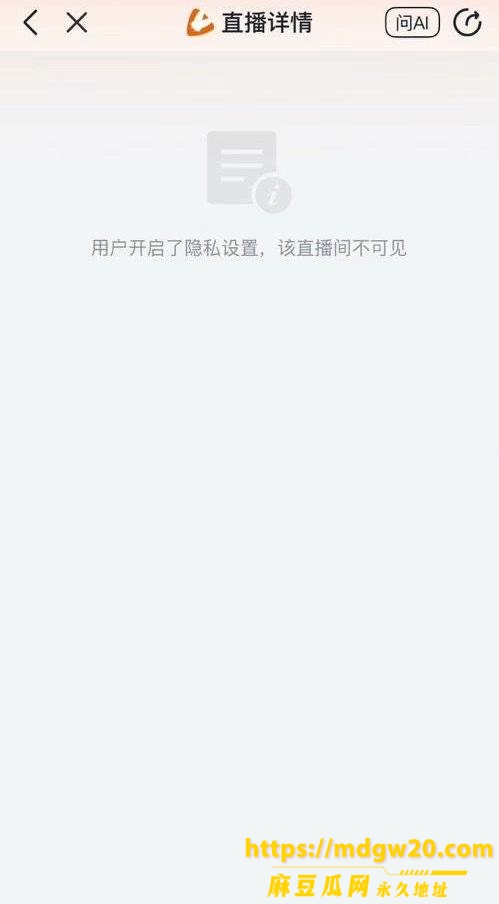Refresh the page with the reload icon

[467, 23]
